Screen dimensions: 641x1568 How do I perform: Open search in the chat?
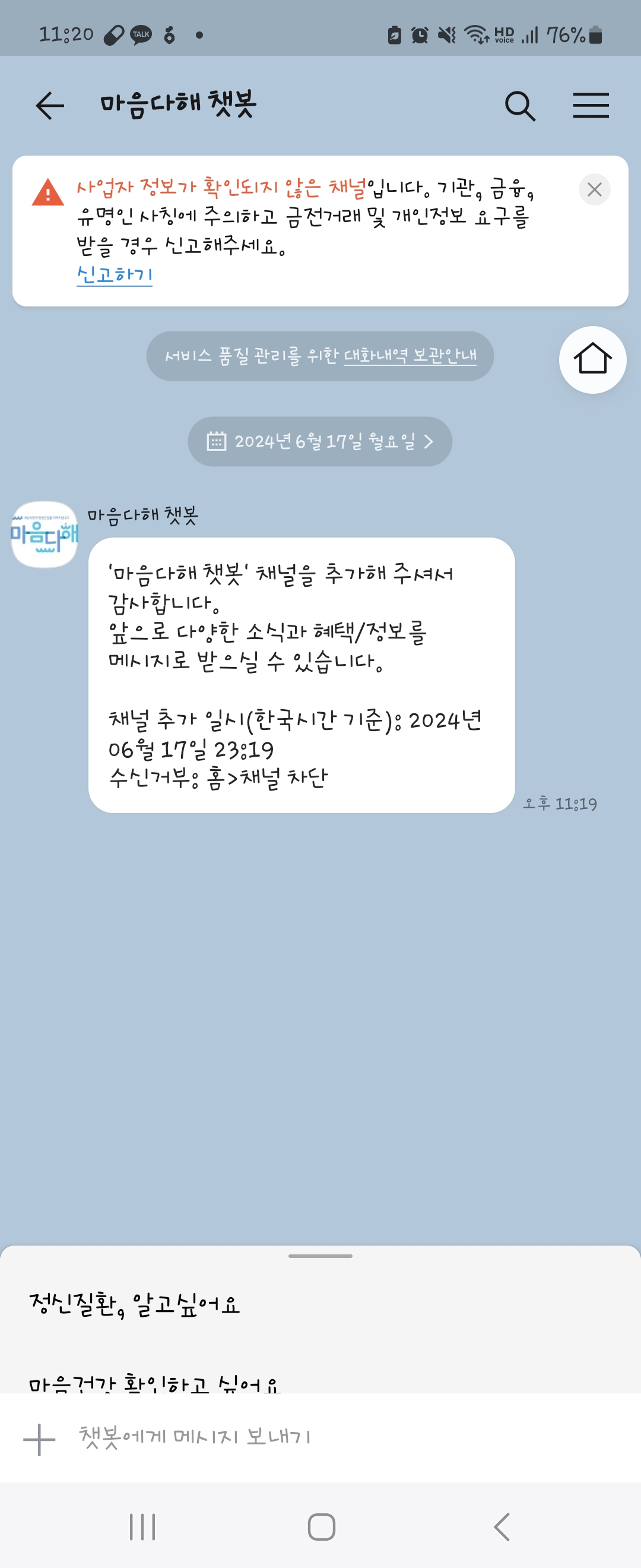[520, 106]
